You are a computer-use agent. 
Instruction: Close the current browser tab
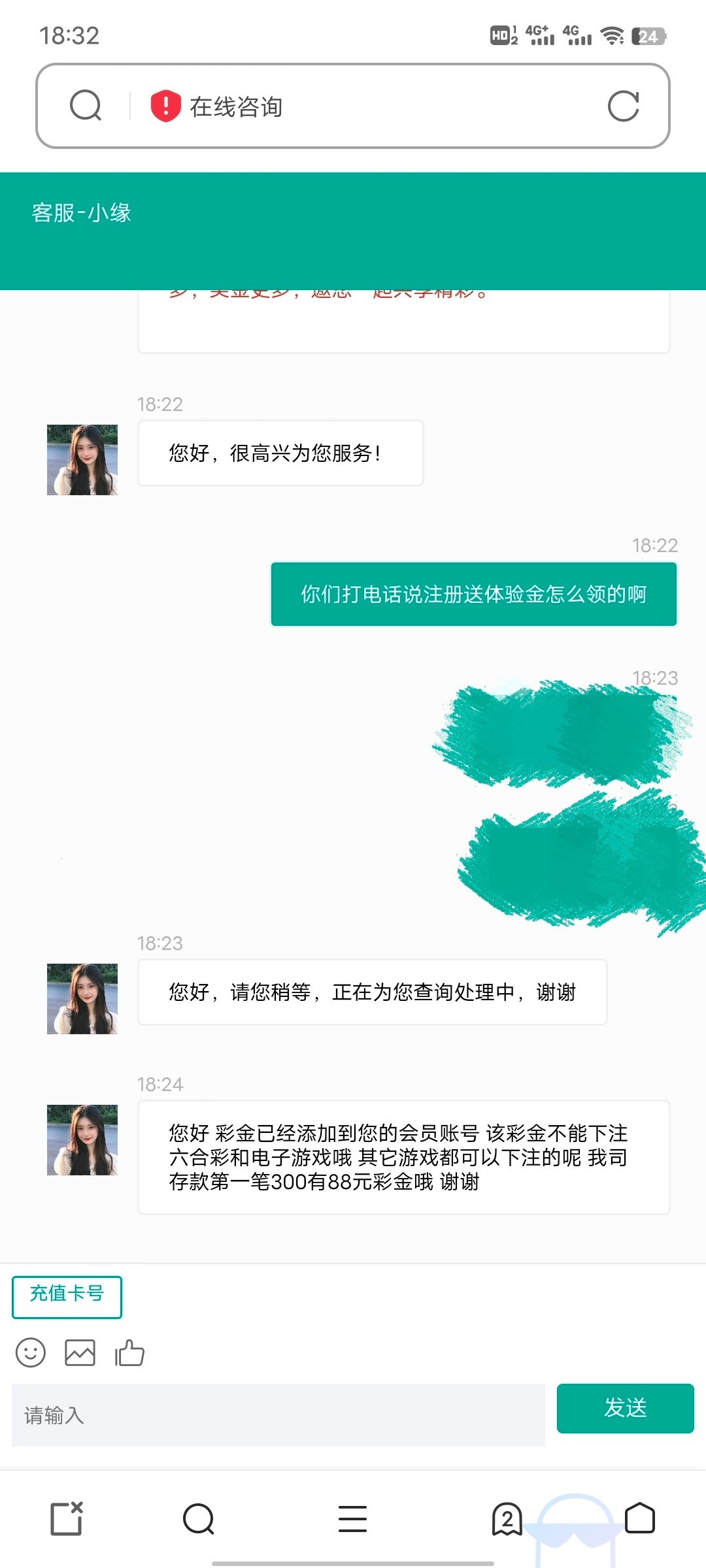(x=67, y=1518)
